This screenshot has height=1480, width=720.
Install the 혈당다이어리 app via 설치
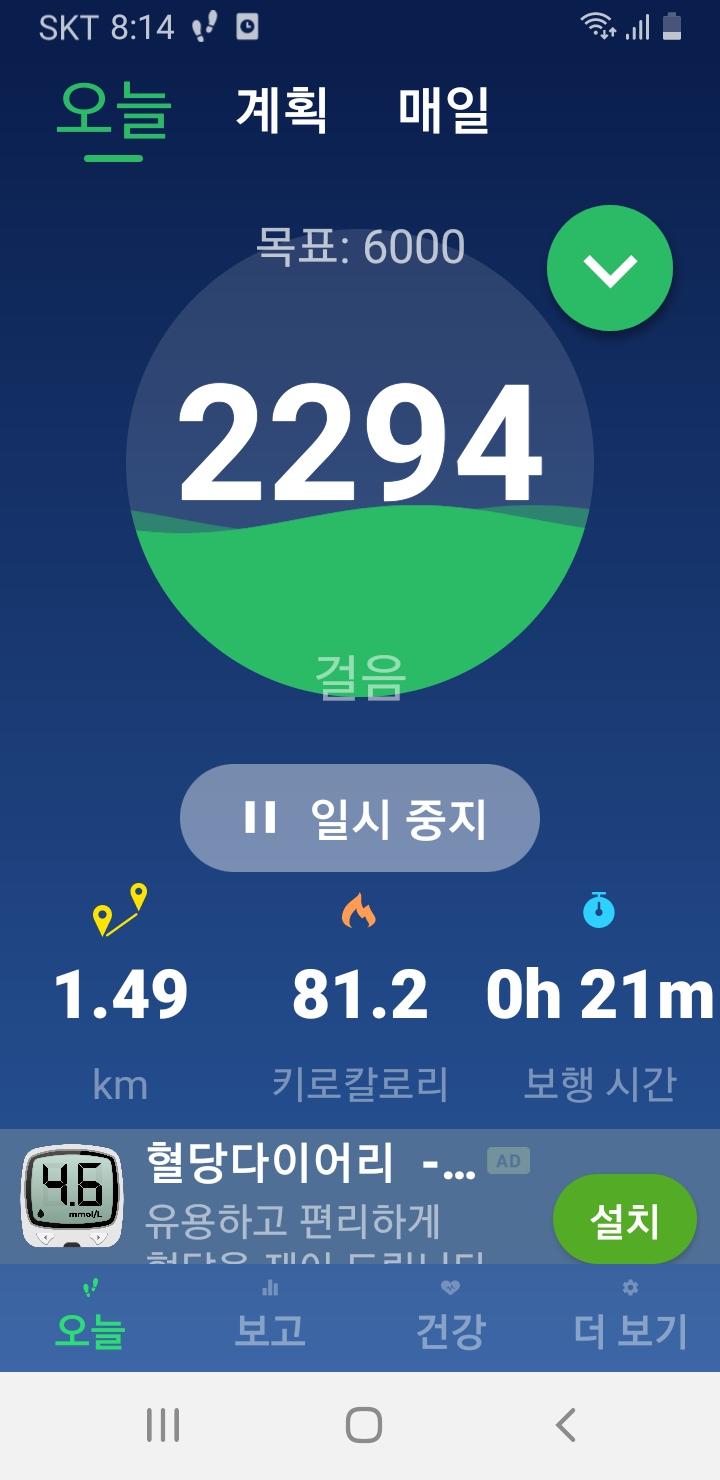(624, 1219)
